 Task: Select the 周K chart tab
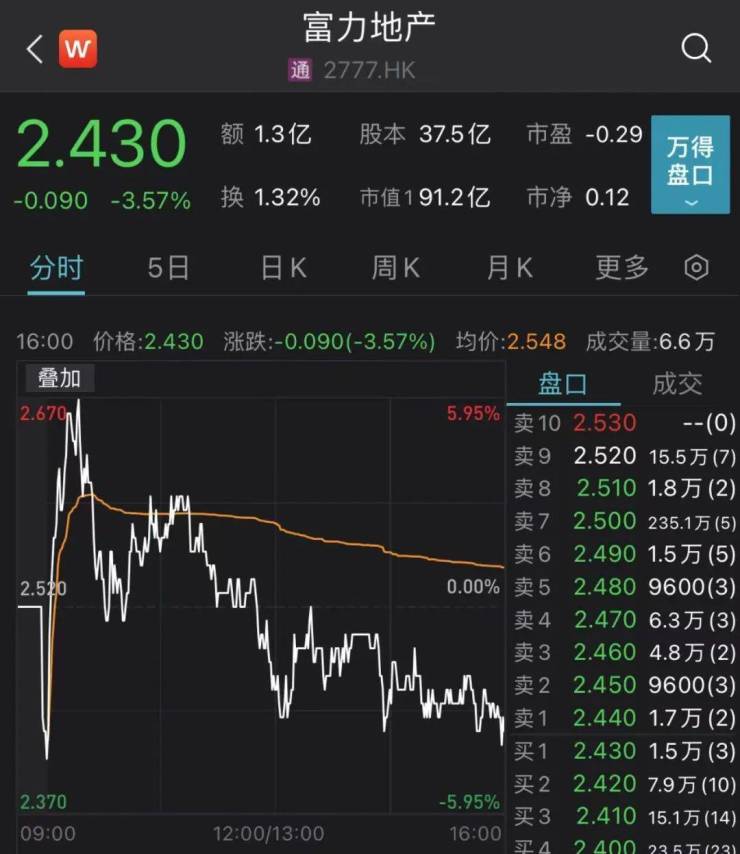click(396, 268)
